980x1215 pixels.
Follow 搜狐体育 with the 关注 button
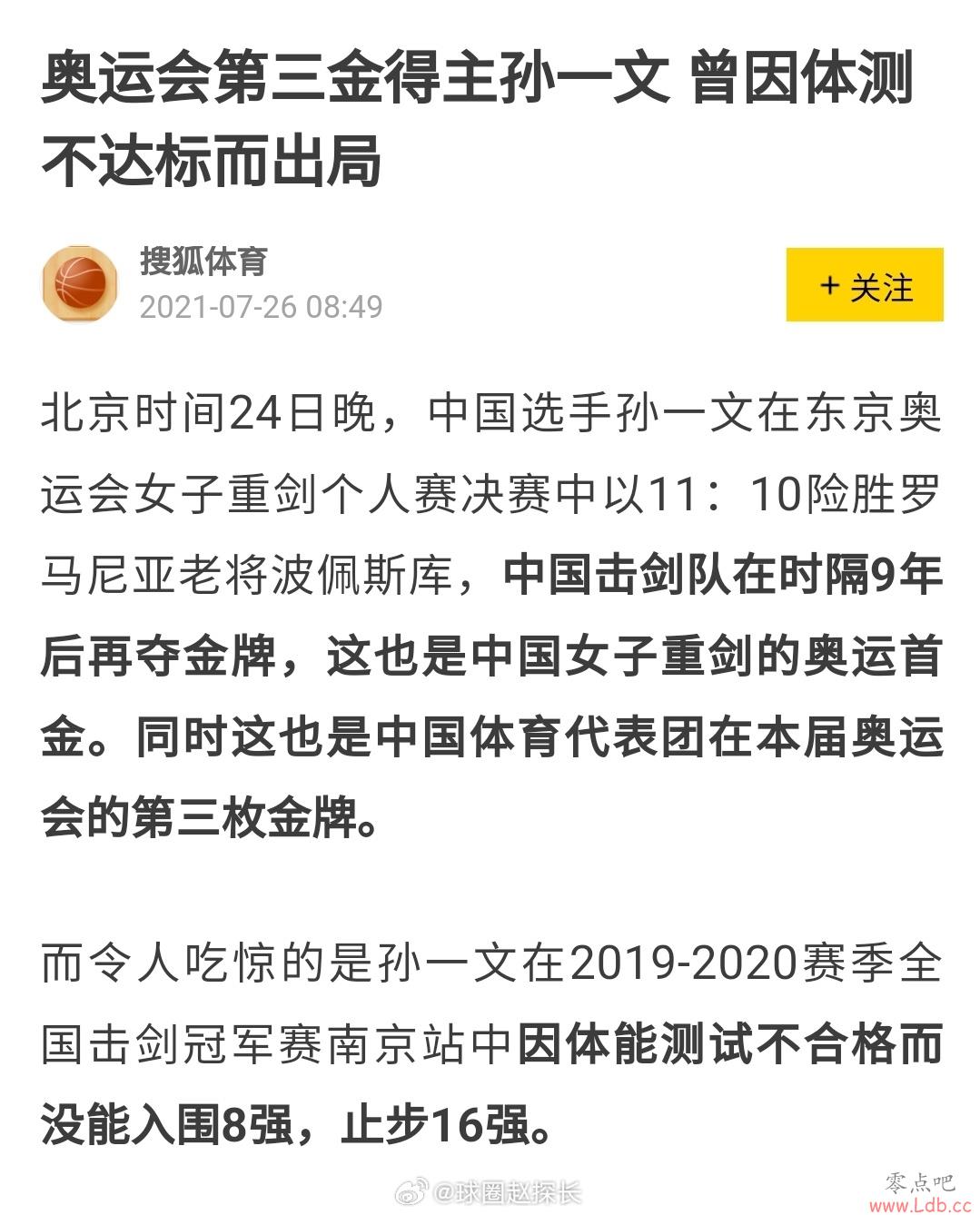(864, 285)
